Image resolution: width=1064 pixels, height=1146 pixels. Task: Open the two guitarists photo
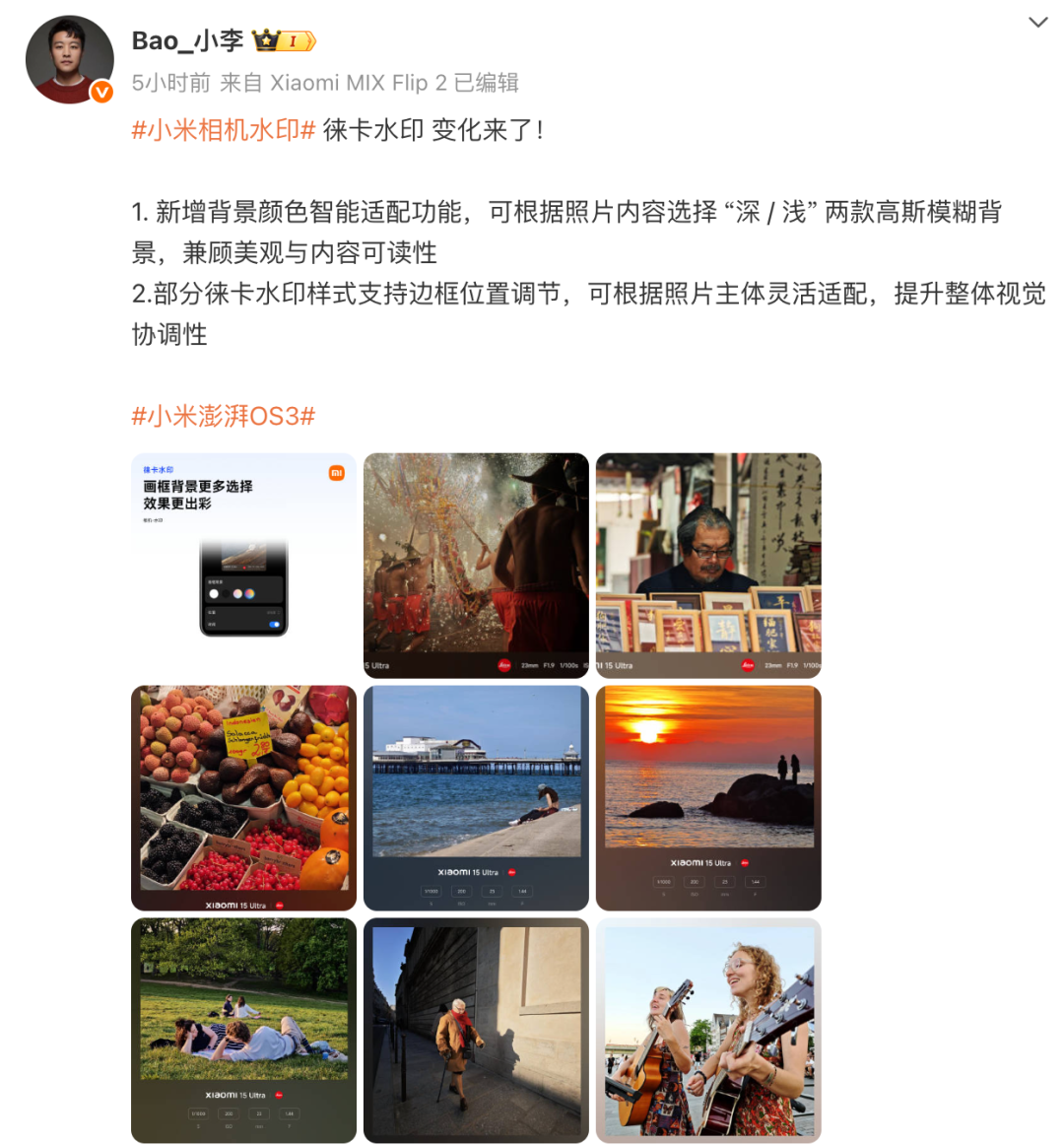click(x=708, y=1031)
